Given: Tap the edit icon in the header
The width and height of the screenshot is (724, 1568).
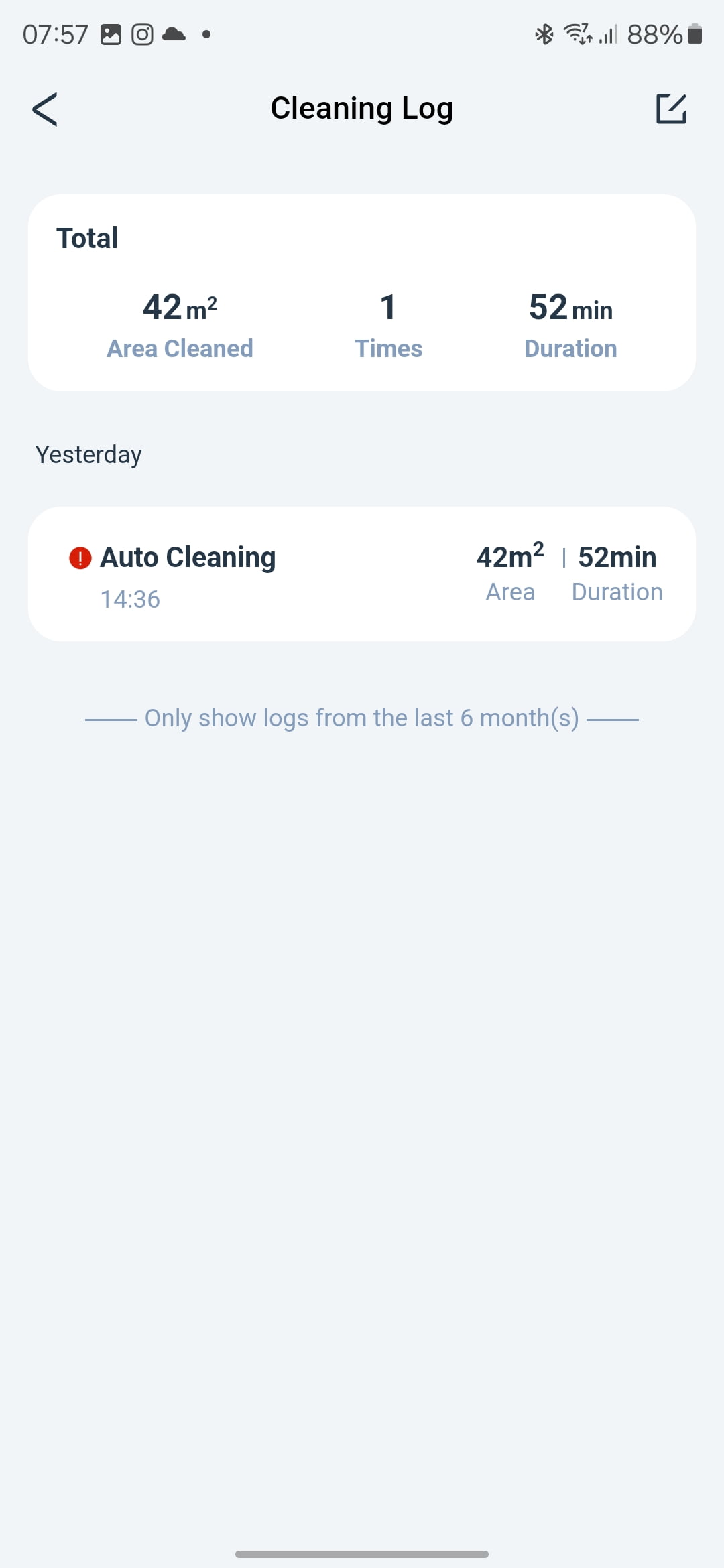Looking at the screenshot, I should point(671,109).
